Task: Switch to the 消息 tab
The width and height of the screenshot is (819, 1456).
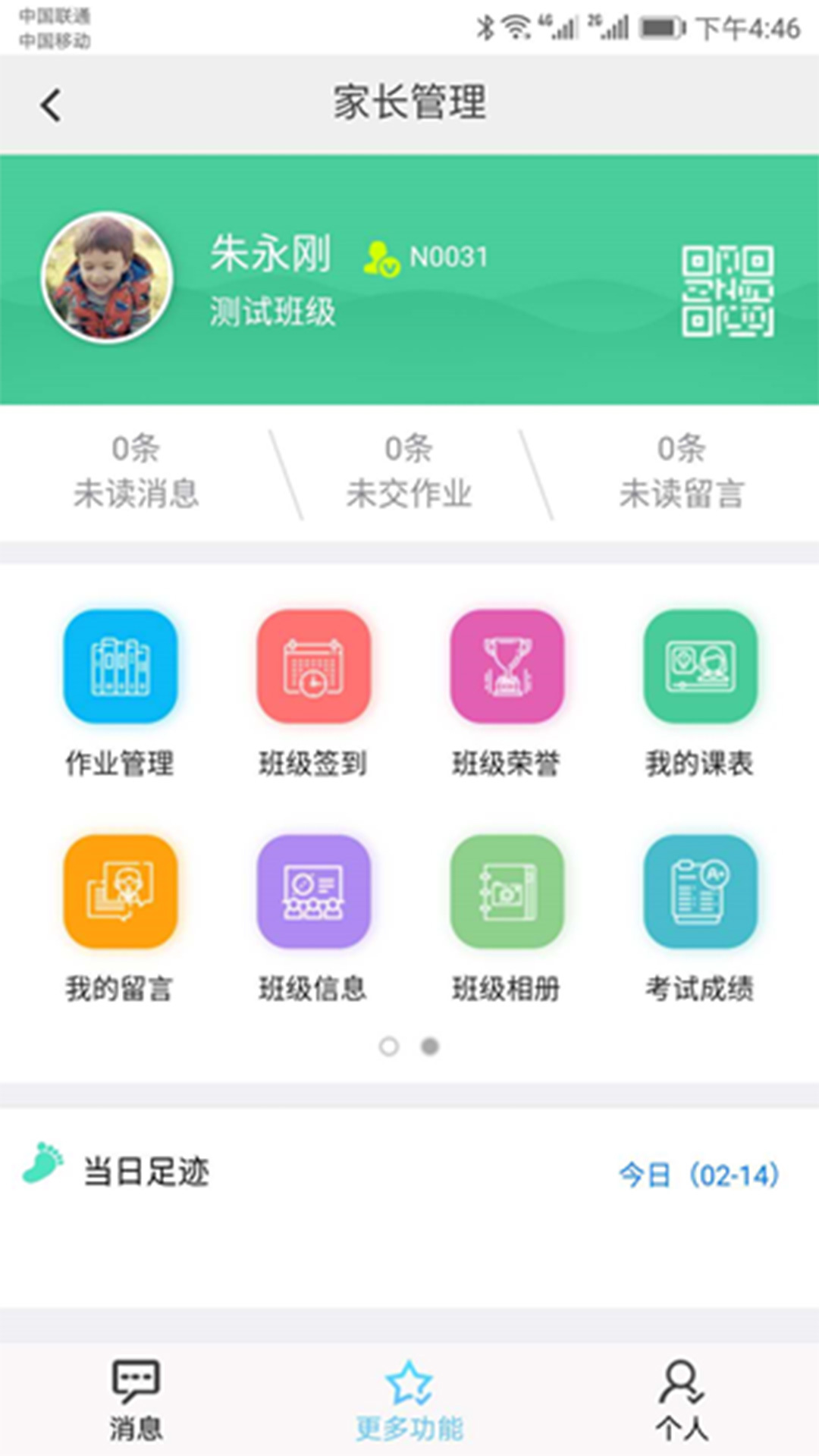Action: tap(136, 1400)
